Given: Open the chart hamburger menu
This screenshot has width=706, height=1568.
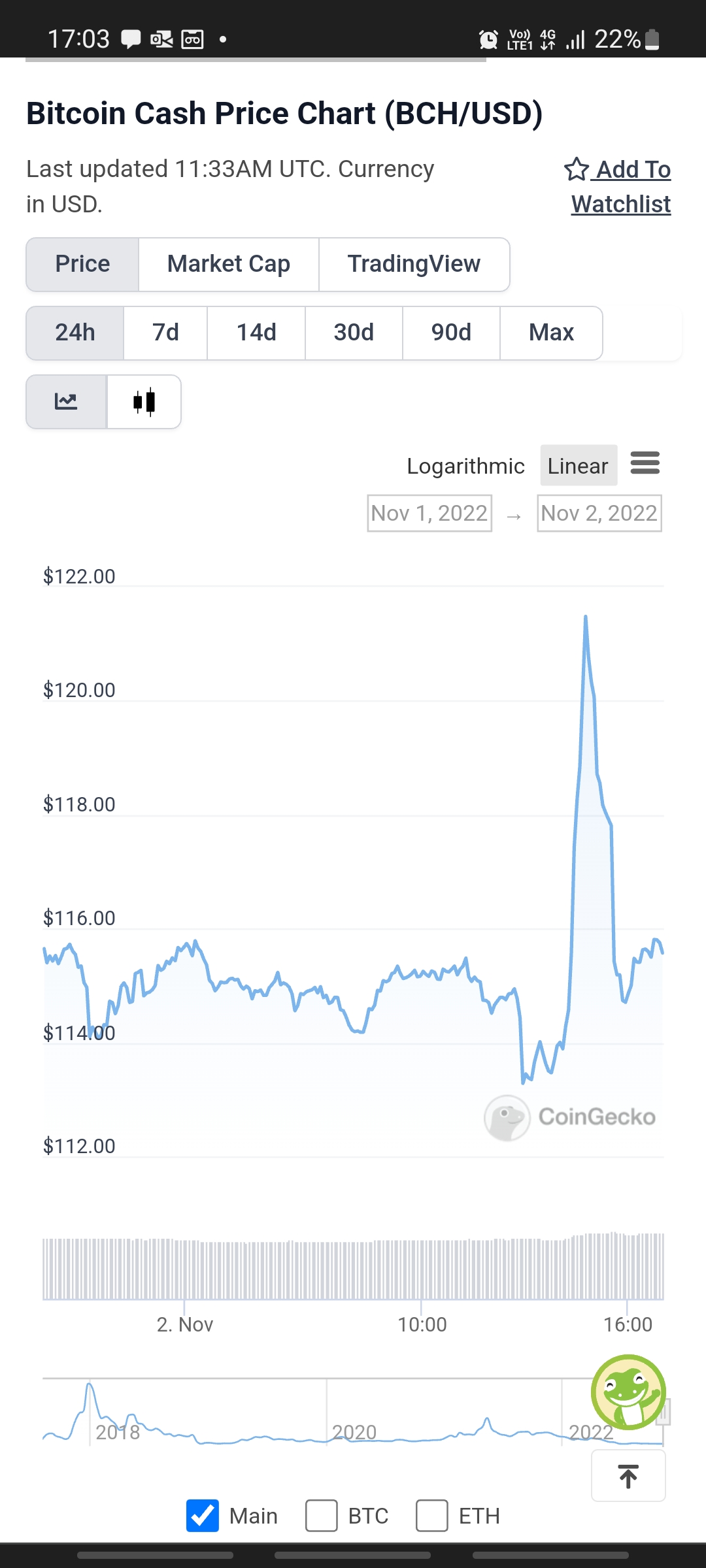Looking at the screenshot, I should coord(645,463).
